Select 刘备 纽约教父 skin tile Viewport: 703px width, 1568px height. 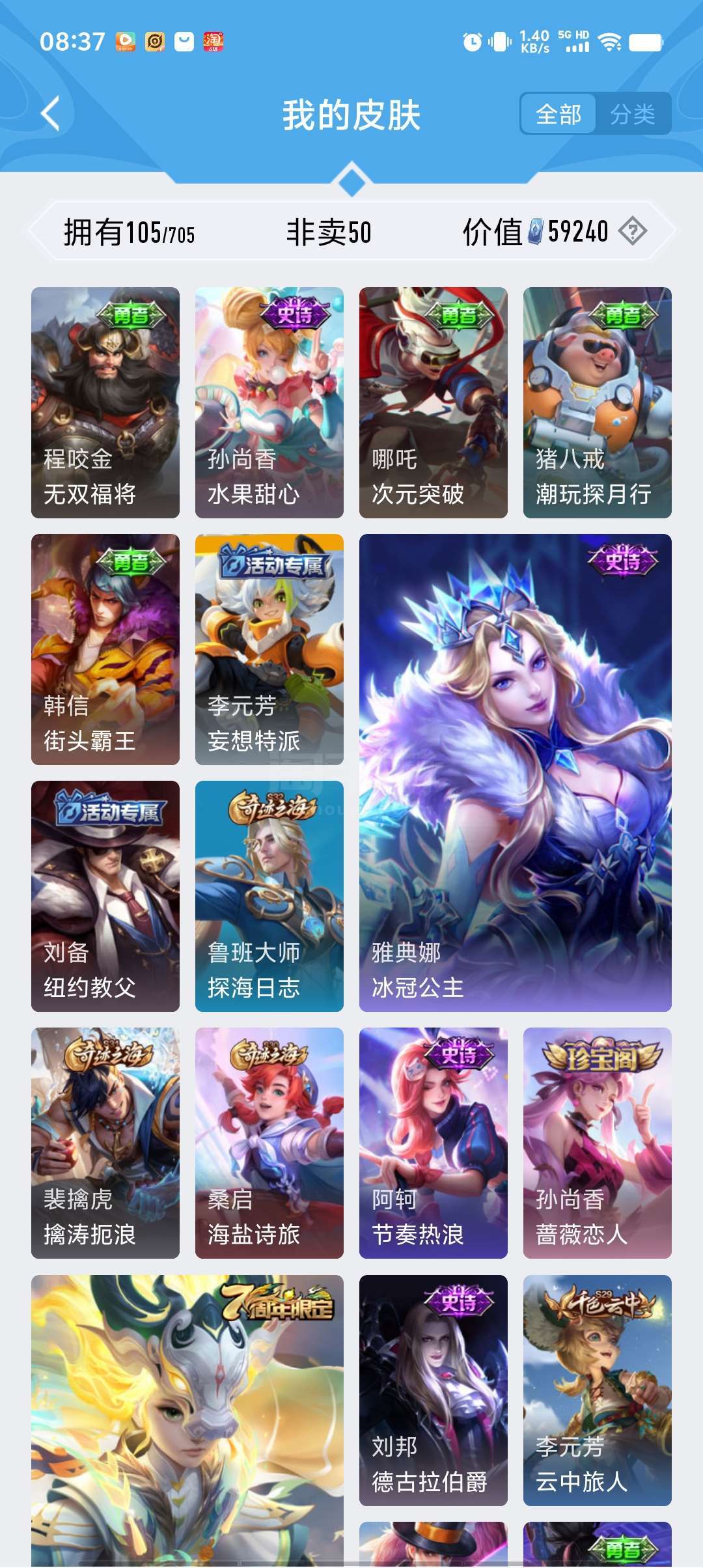[105, 896]
